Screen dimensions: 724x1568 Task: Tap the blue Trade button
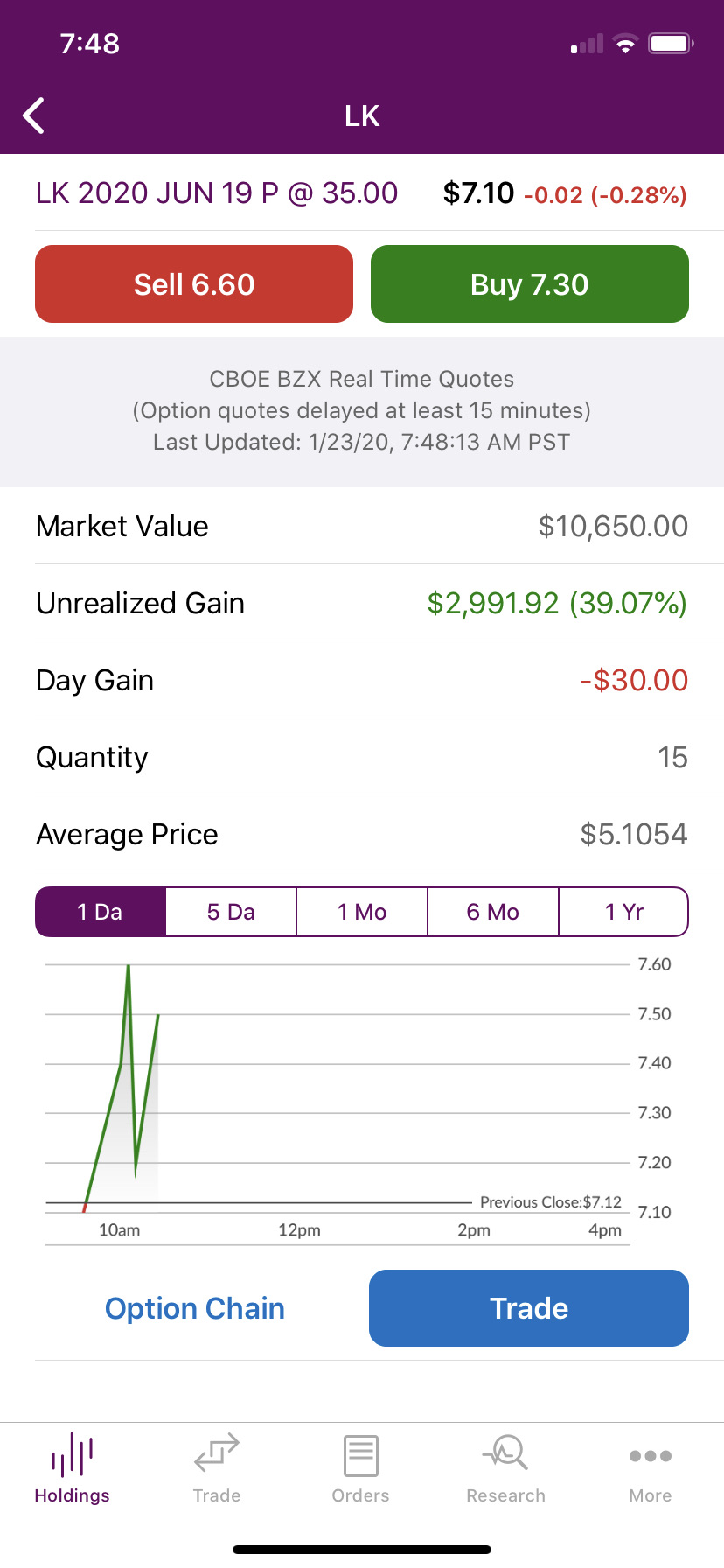pyautogui.click(x=529, y=1308)
